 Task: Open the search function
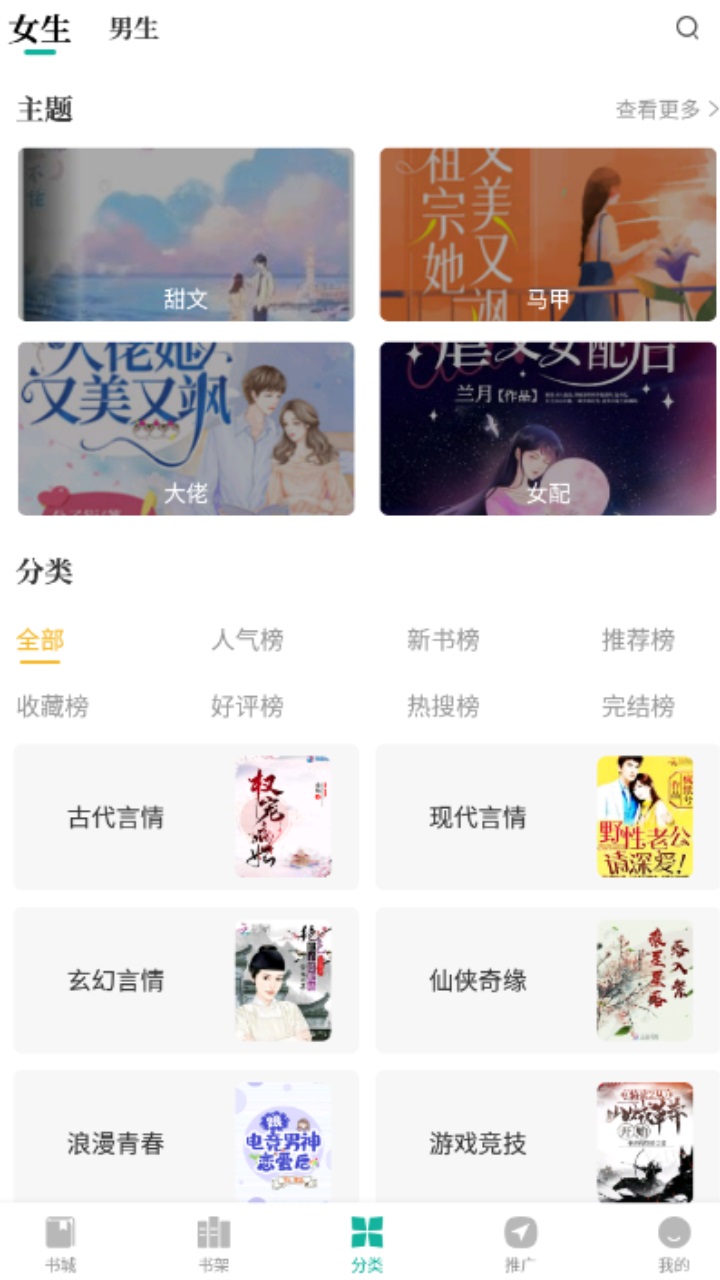(688, 29)
